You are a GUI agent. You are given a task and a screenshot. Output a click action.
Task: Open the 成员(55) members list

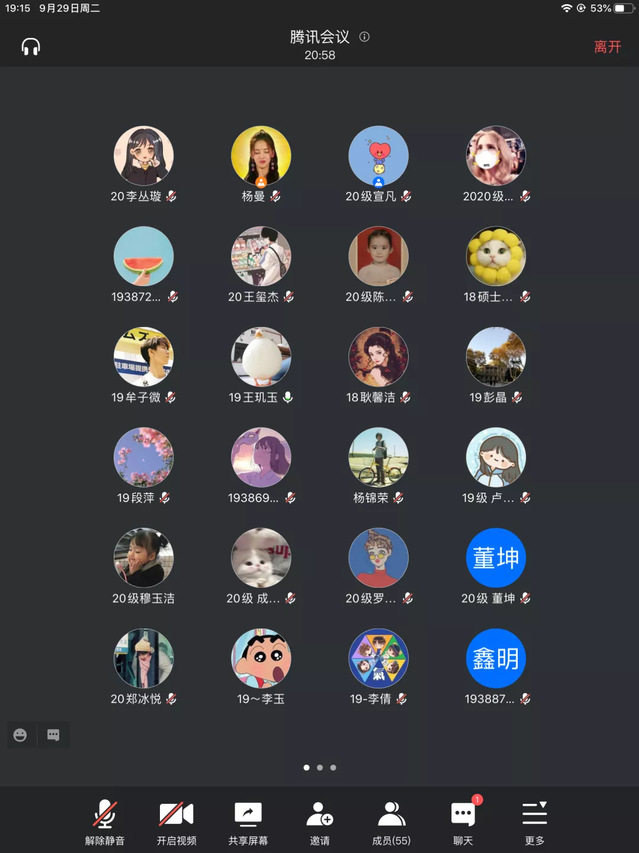click(391, 822)
